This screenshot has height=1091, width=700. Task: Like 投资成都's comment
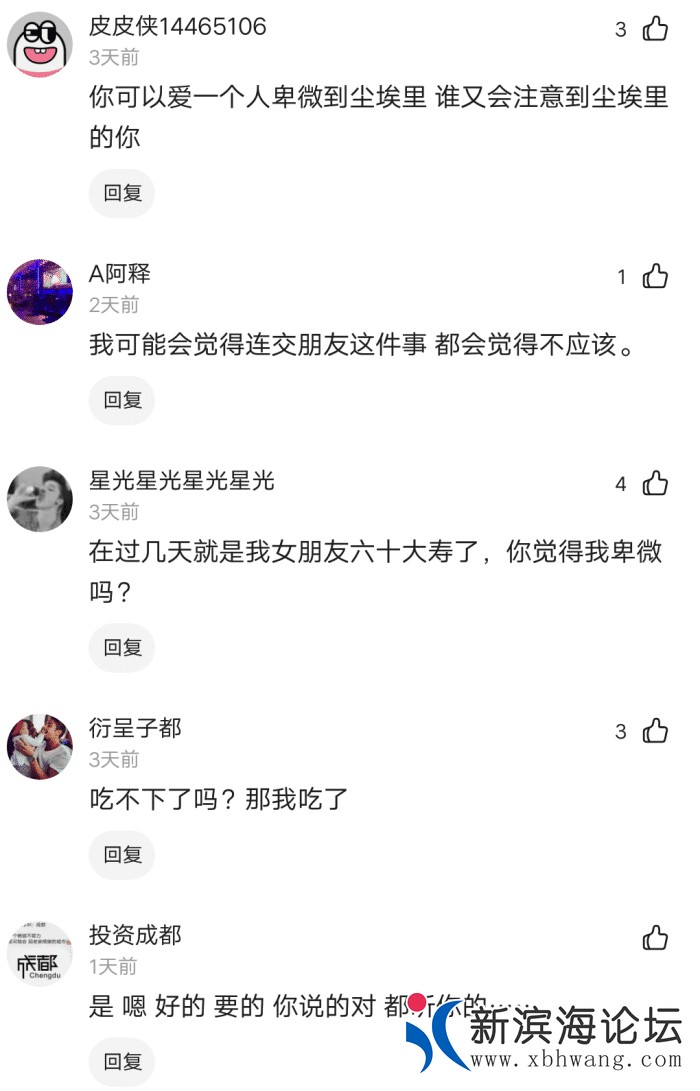[x=655, y=938]
